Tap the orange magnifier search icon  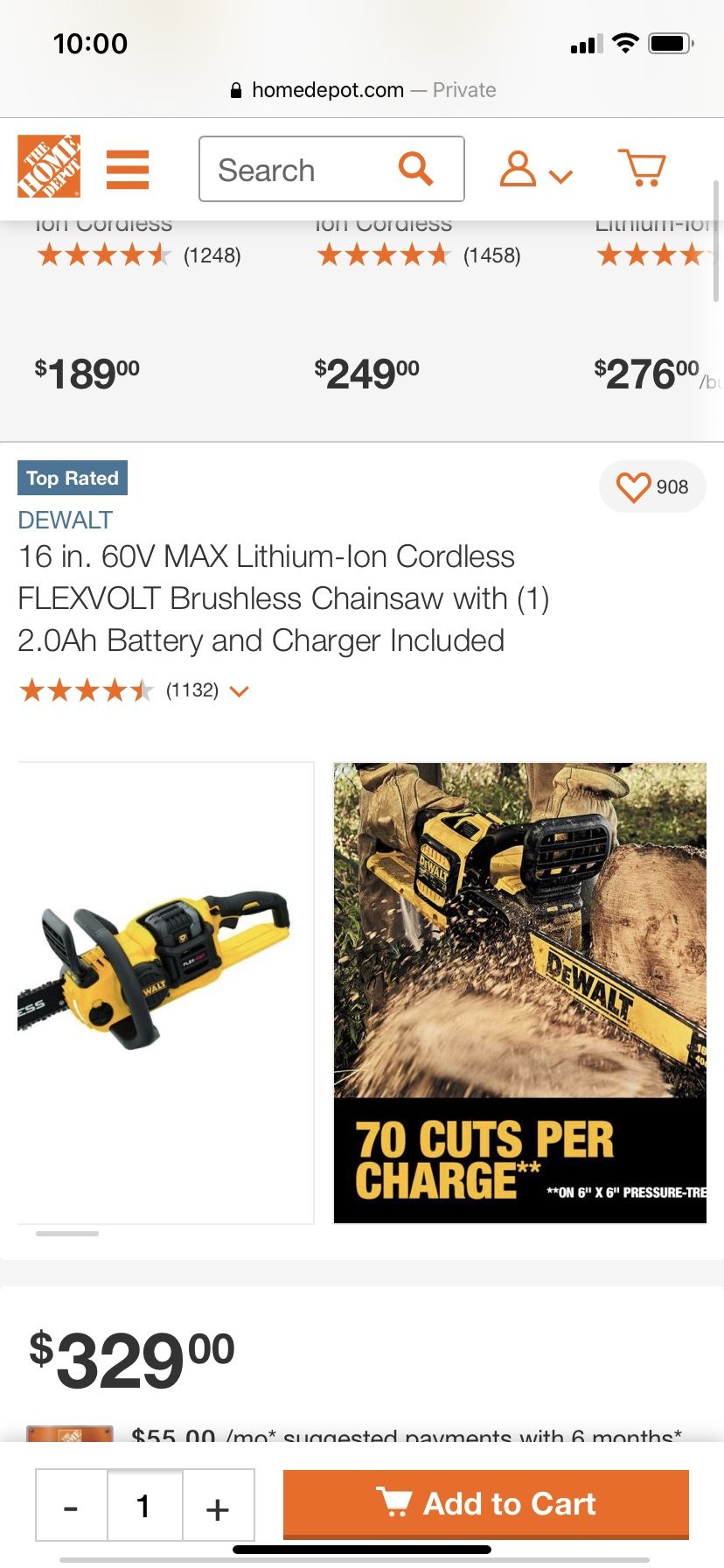tap(416, 168)
